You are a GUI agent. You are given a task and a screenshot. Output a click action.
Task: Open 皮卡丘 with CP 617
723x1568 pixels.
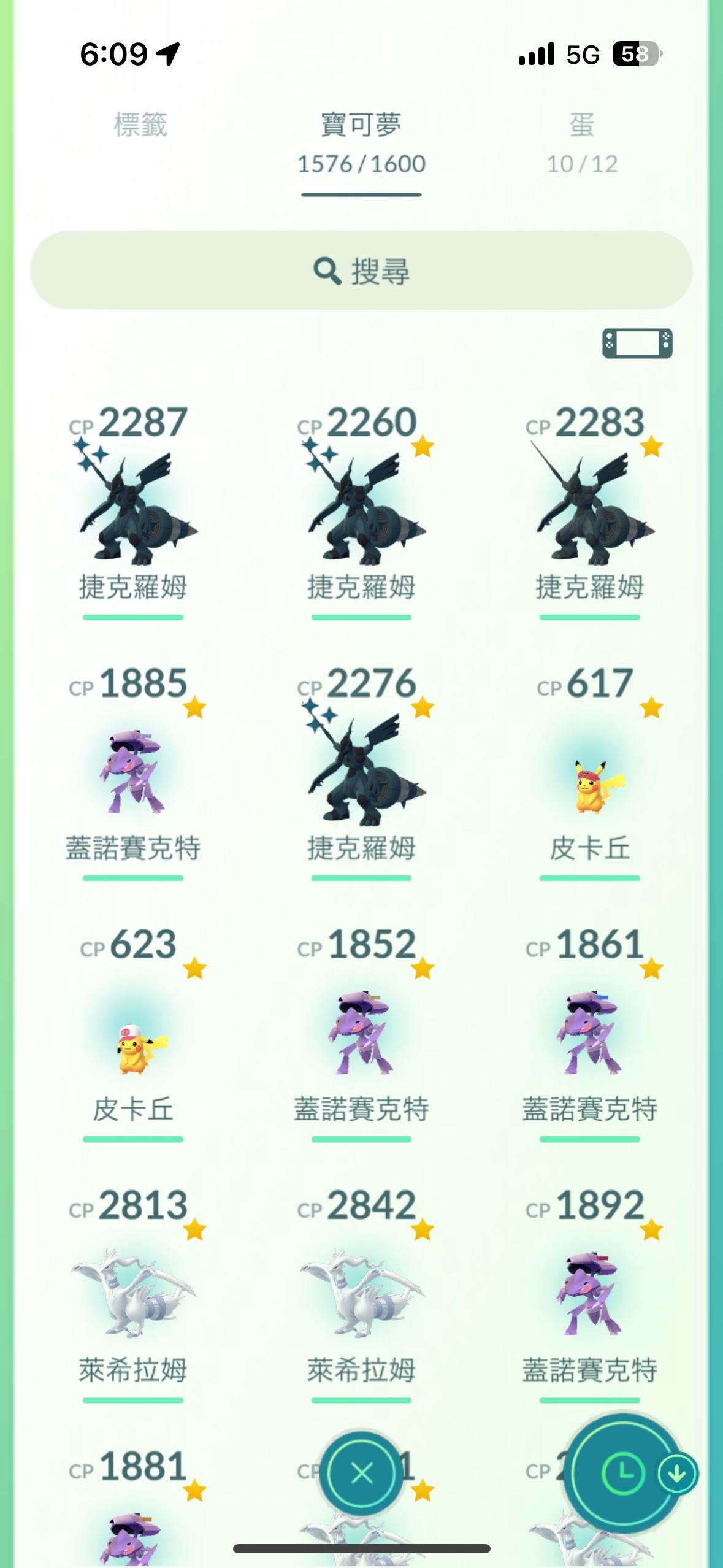click(x=589, y=785)
